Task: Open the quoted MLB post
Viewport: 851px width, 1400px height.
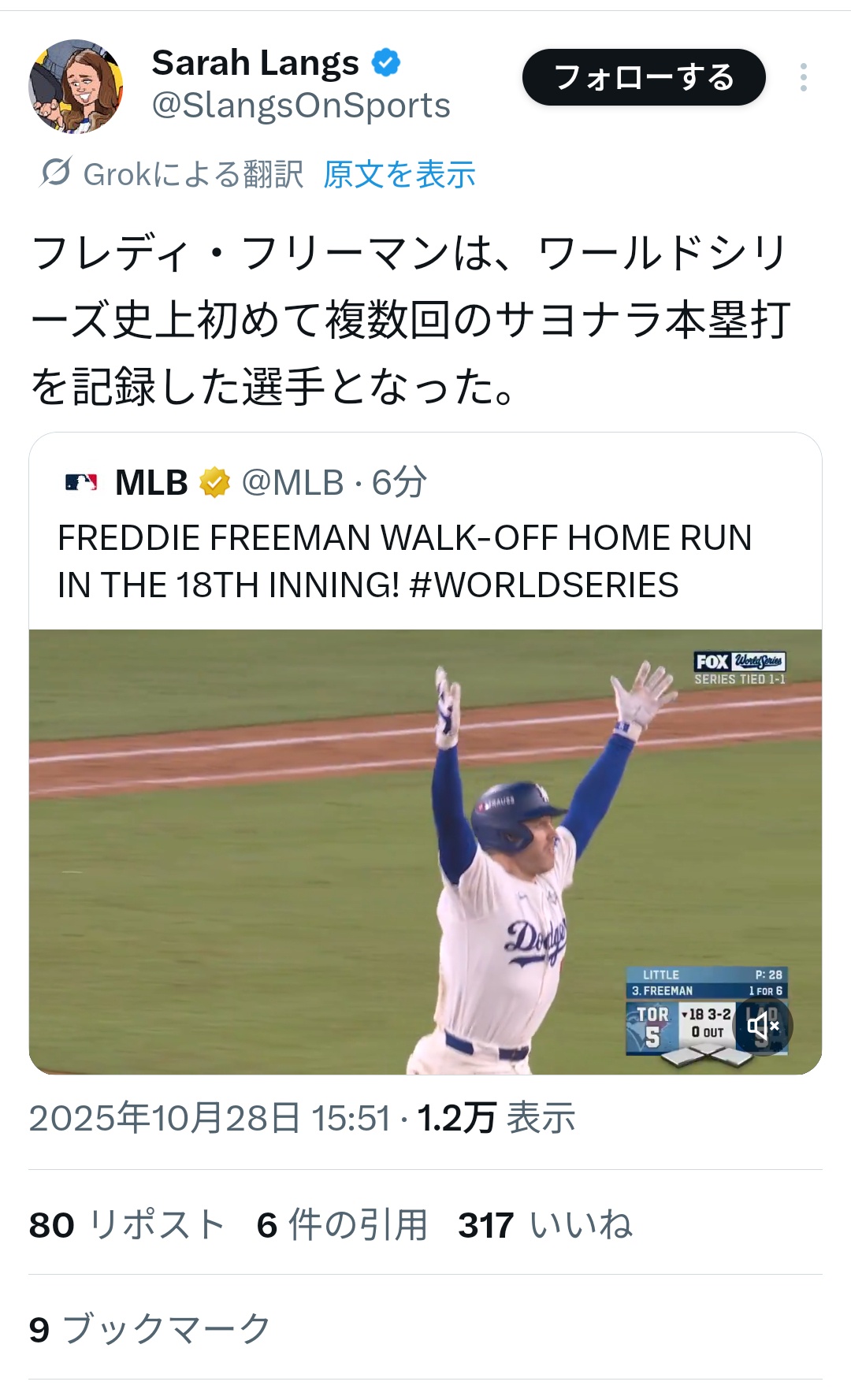Action: pyautogui.click(x=404, y=561)
